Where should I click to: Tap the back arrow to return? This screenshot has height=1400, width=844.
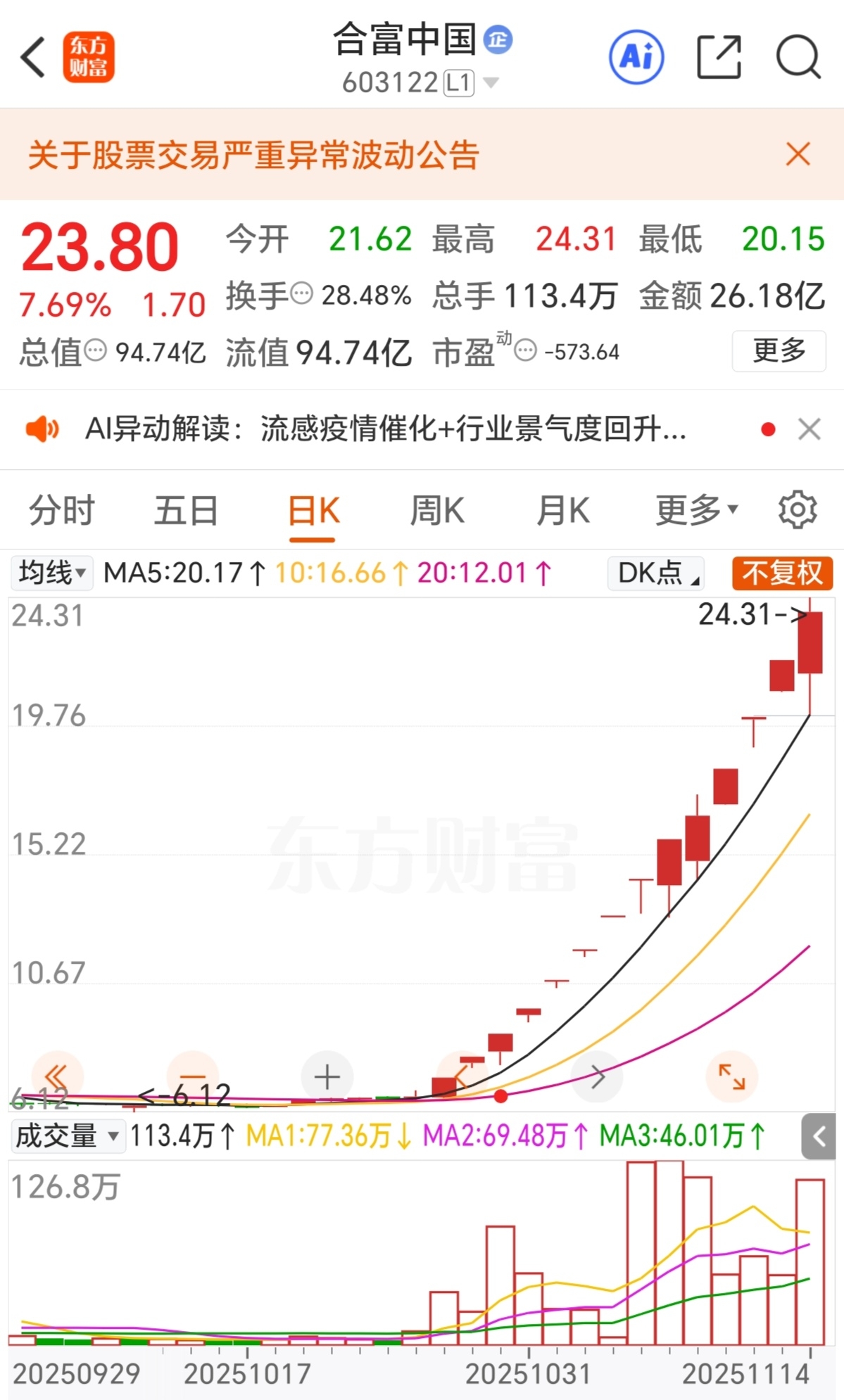click(x=33, y=56)
